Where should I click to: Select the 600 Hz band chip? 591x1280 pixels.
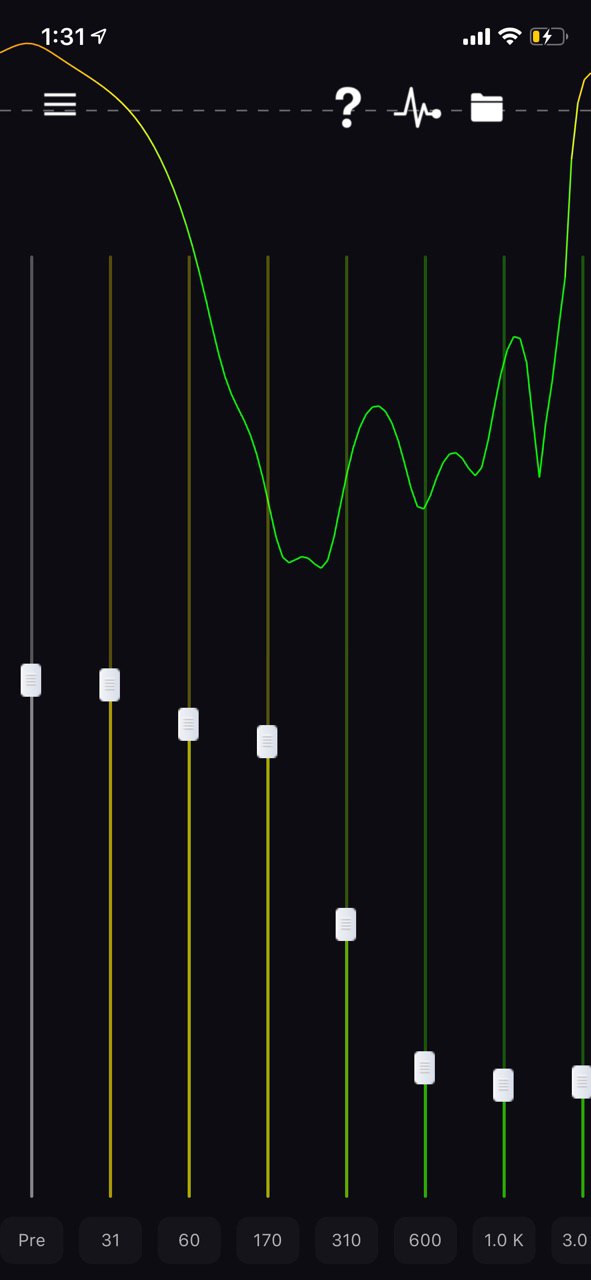click(425, 1240)
